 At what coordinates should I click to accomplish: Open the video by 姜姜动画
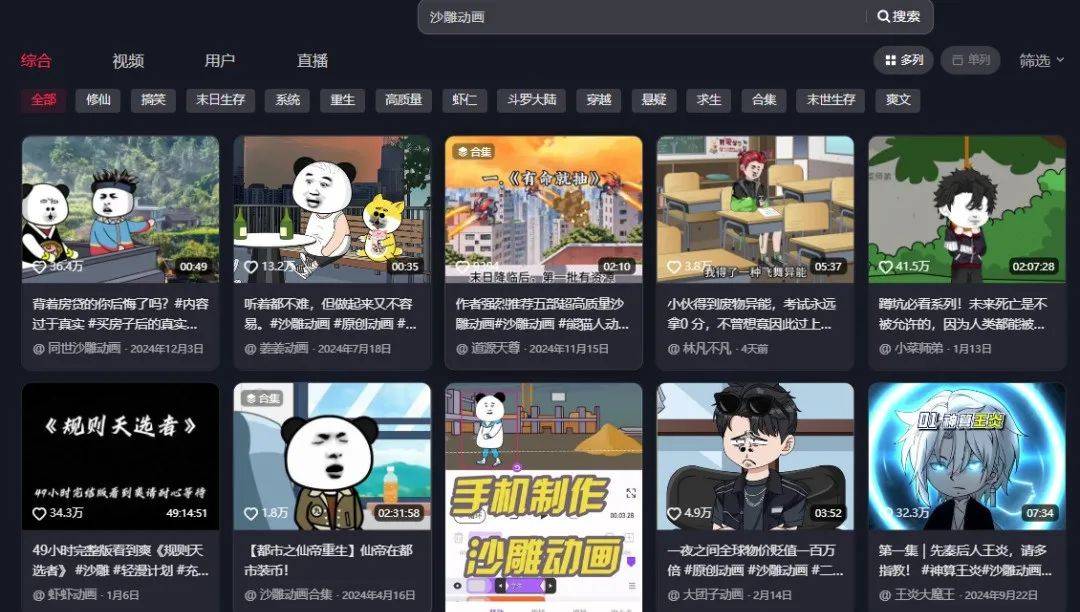(x=332, y=210)
